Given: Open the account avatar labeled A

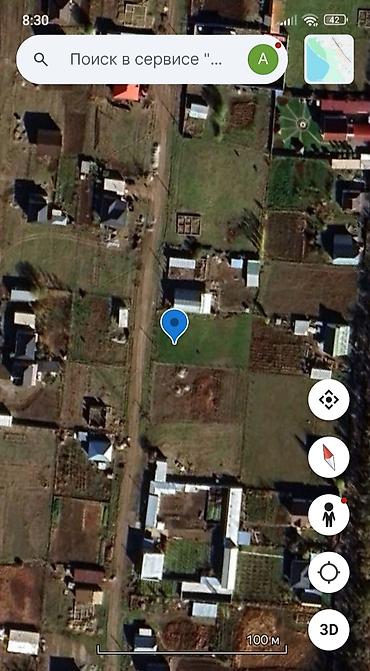Looking at the screenshot, I should 263,59.
